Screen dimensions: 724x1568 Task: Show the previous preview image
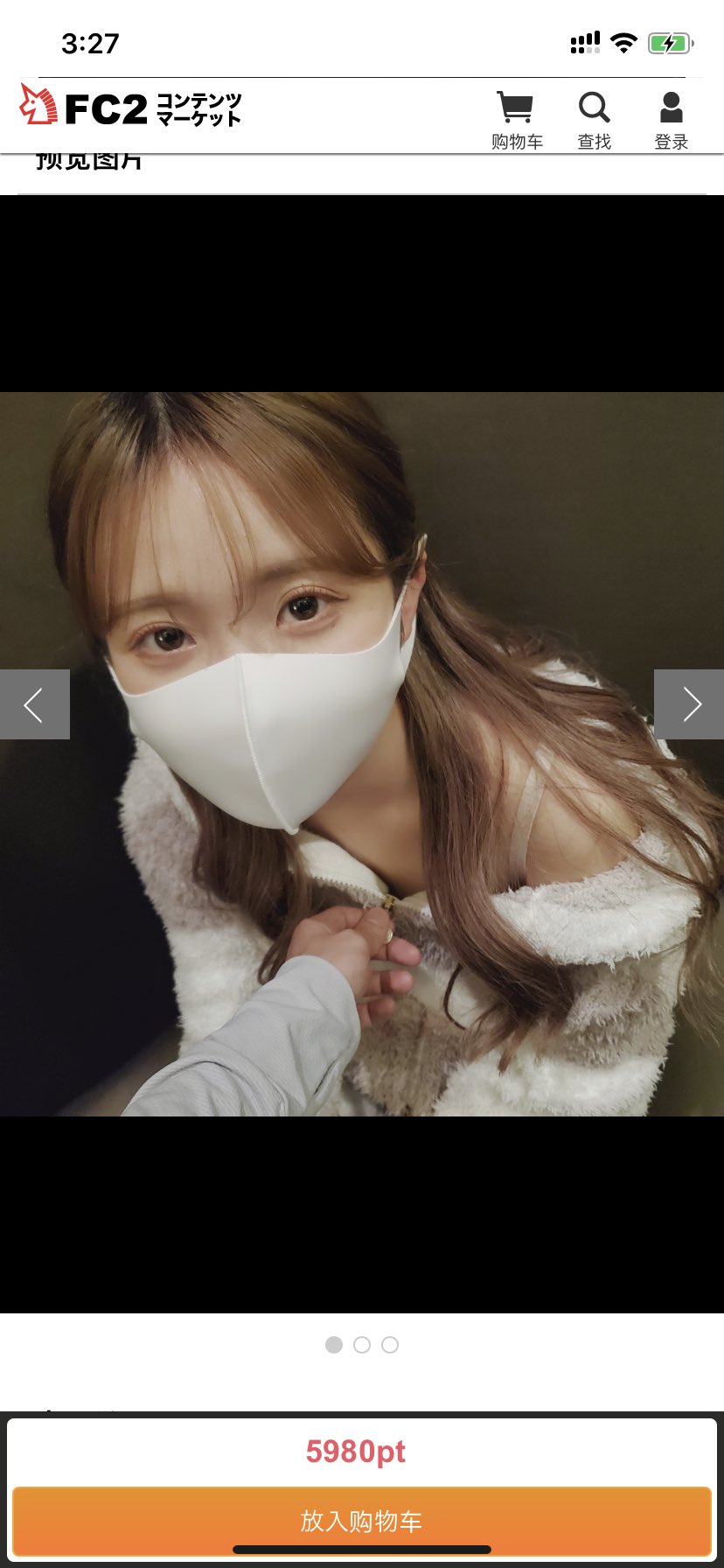(x=34, y=704)
